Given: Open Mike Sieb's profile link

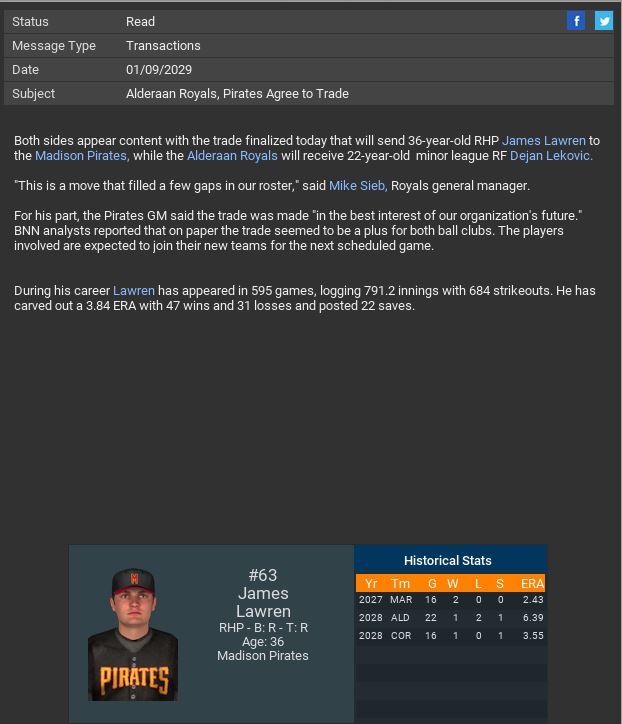Looking at the screenshot, I should coord(358,186).
